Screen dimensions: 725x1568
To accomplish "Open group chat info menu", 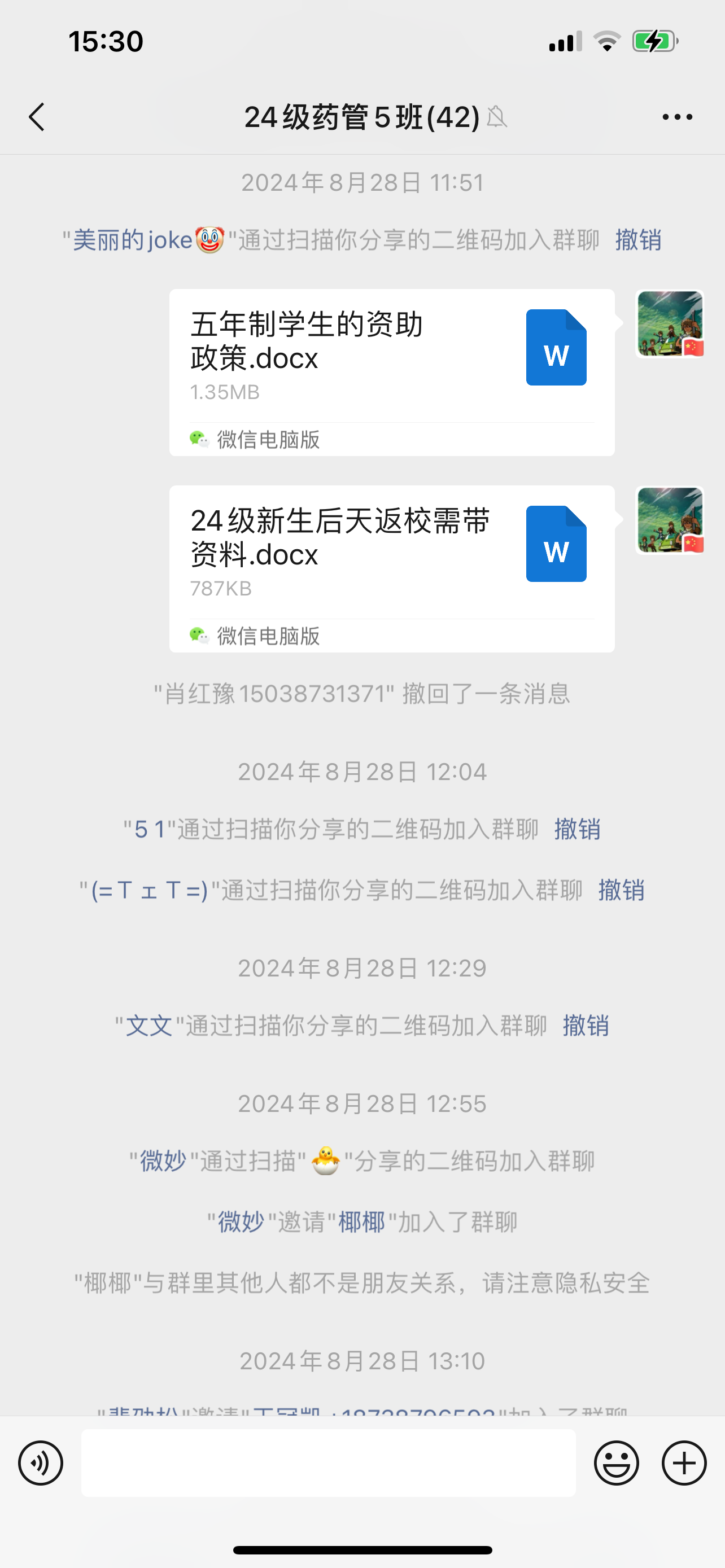I will 677,117.
